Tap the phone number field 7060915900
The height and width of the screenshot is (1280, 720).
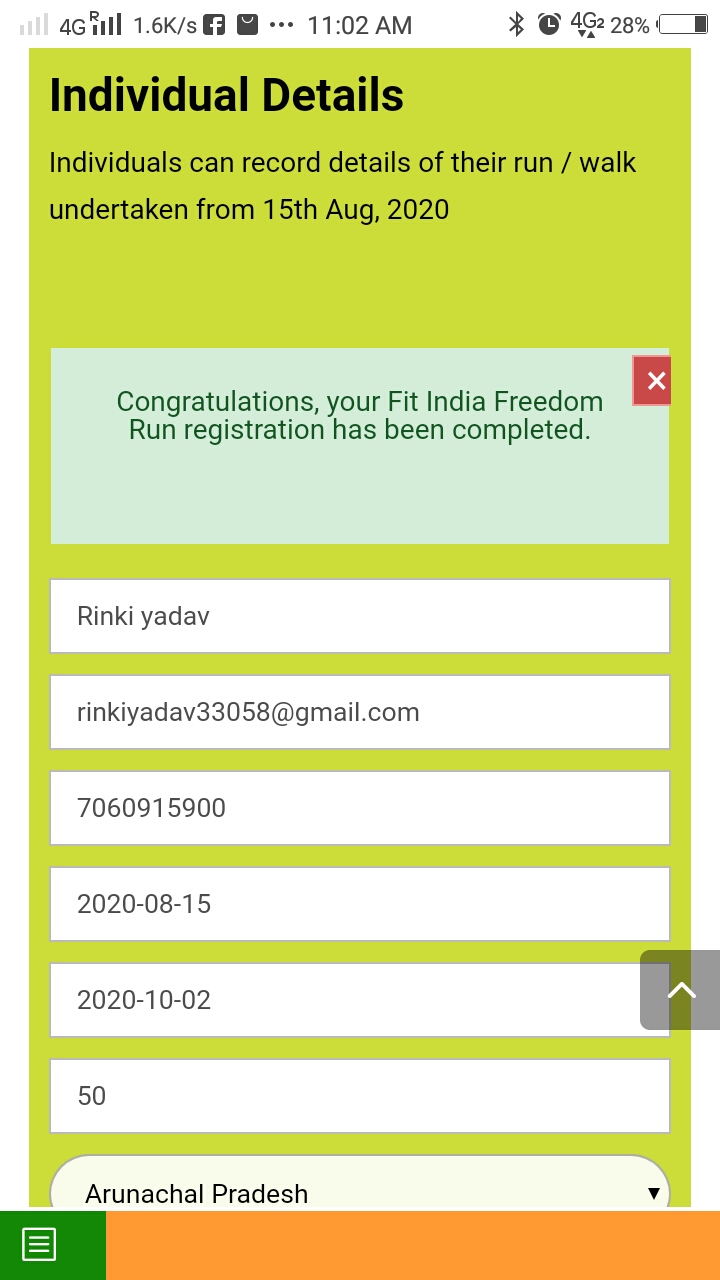coord(359,808)
